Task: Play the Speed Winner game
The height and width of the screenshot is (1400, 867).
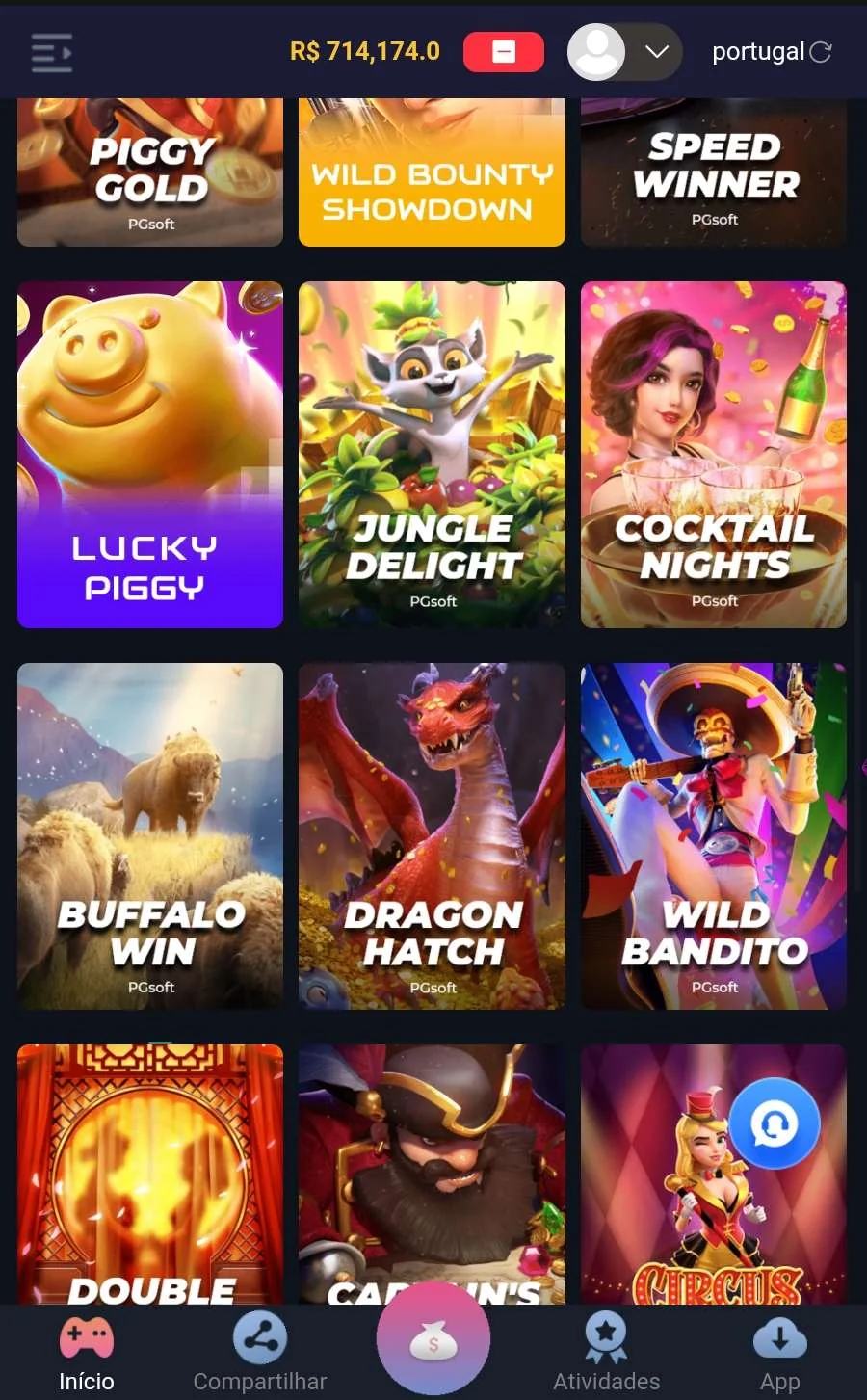Action: pos(714,173)
